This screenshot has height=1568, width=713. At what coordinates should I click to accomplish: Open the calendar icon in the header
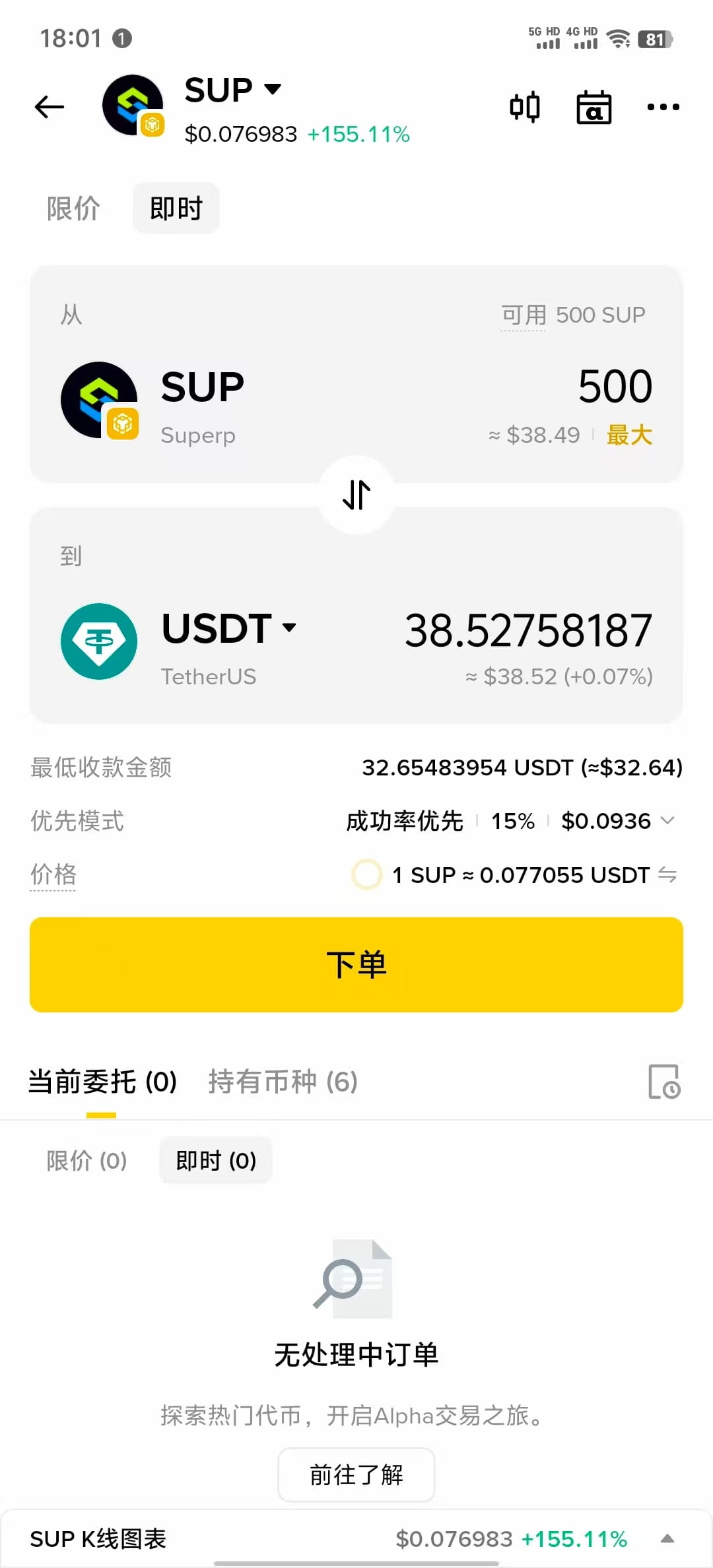594,107
